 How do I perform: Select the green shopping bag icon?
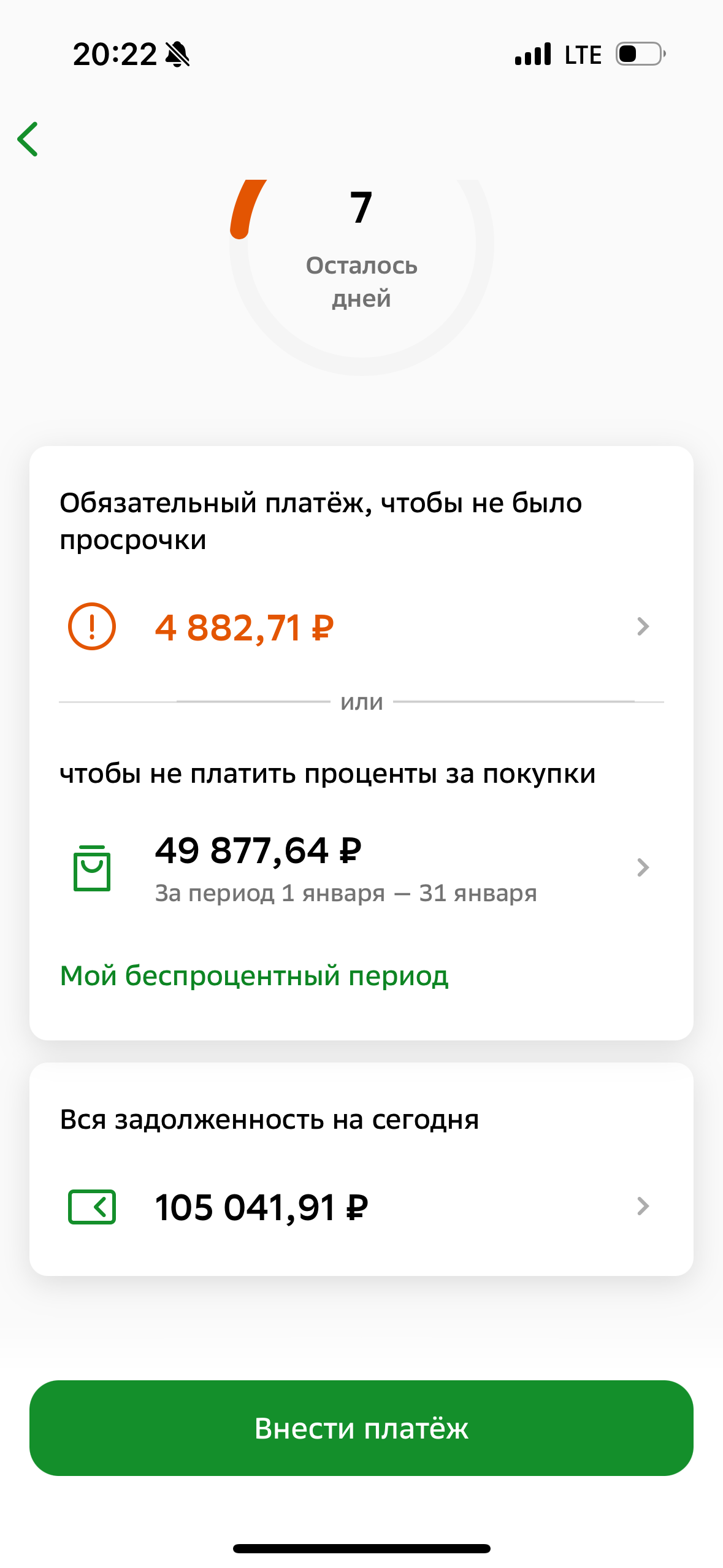(92, 867)
